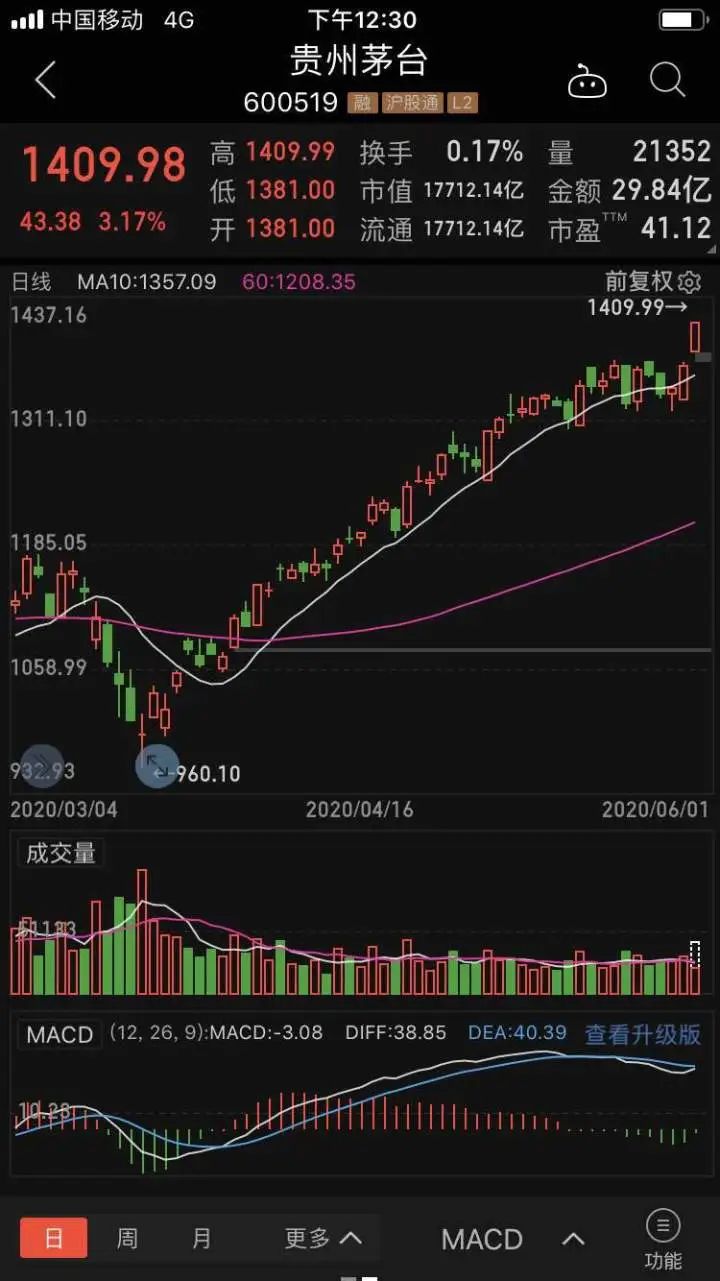This screenshot has height=1281, width=720.
Task: Open the robot assistant icon
Action: pyautogui.click(x=587, y=82)
